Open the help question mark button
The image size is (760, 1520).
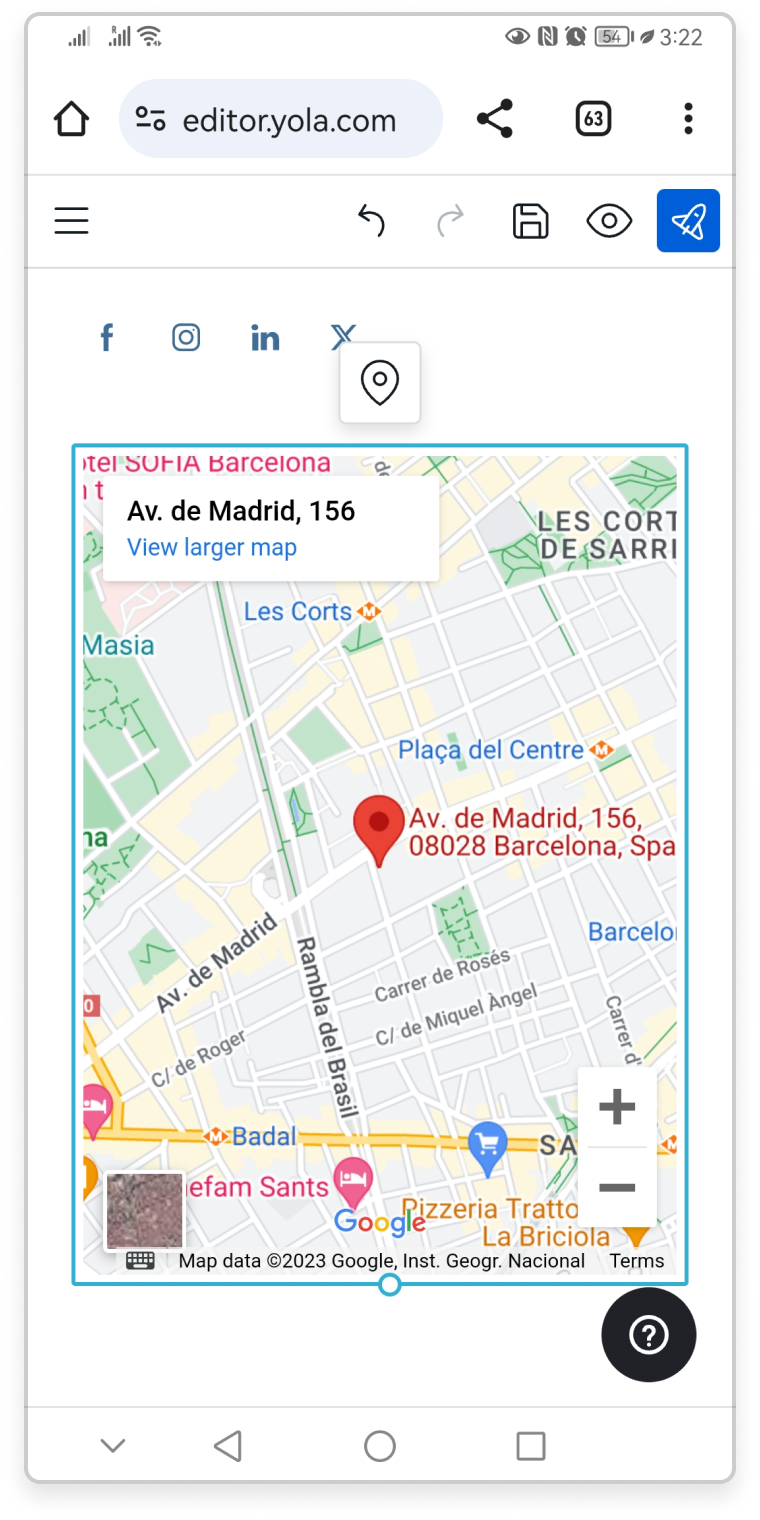[648, 1335]
